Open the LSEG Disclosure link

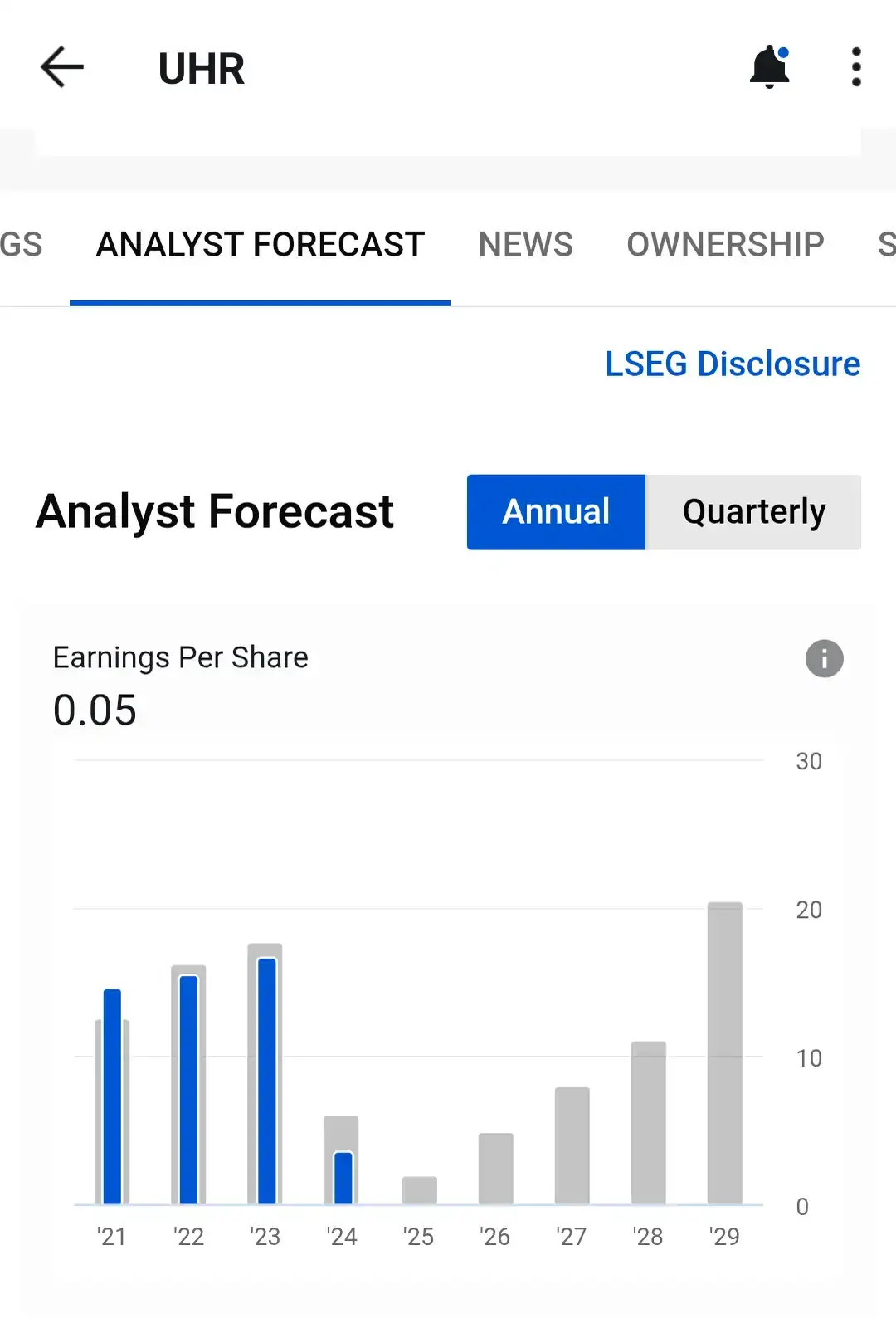[733, 364]
